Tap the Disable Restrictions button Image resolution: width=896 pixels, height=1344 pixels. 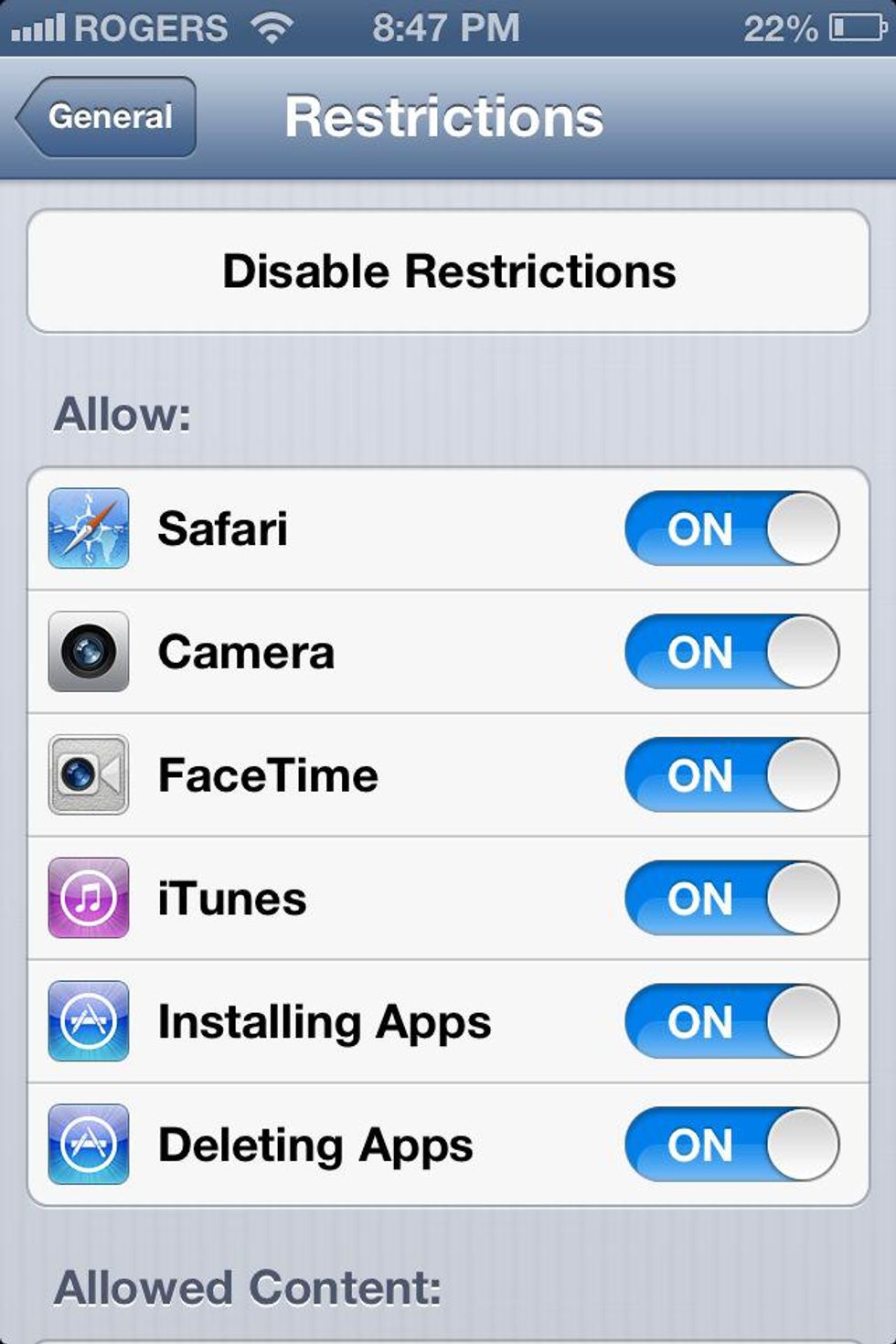point(448,271)
